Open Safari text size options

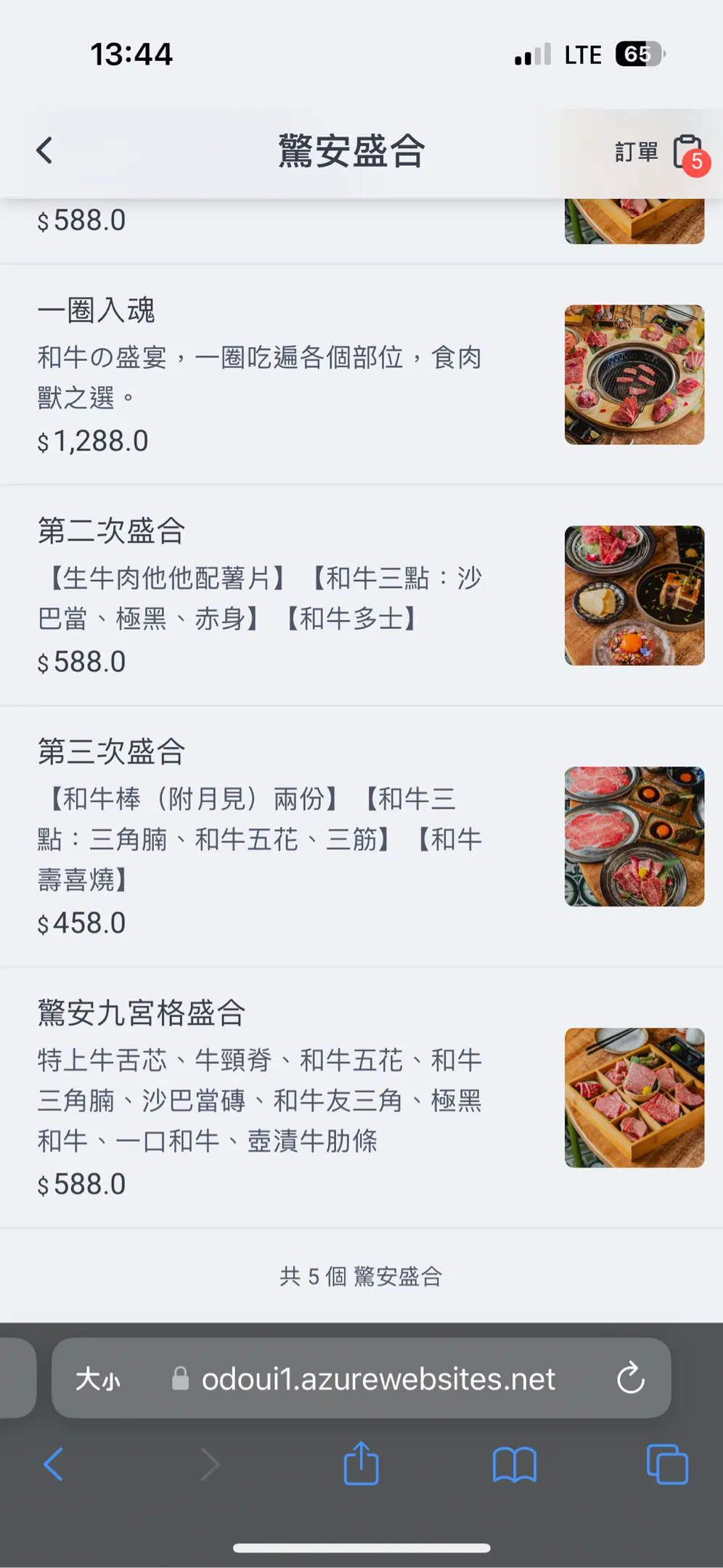coord(98,1379)
